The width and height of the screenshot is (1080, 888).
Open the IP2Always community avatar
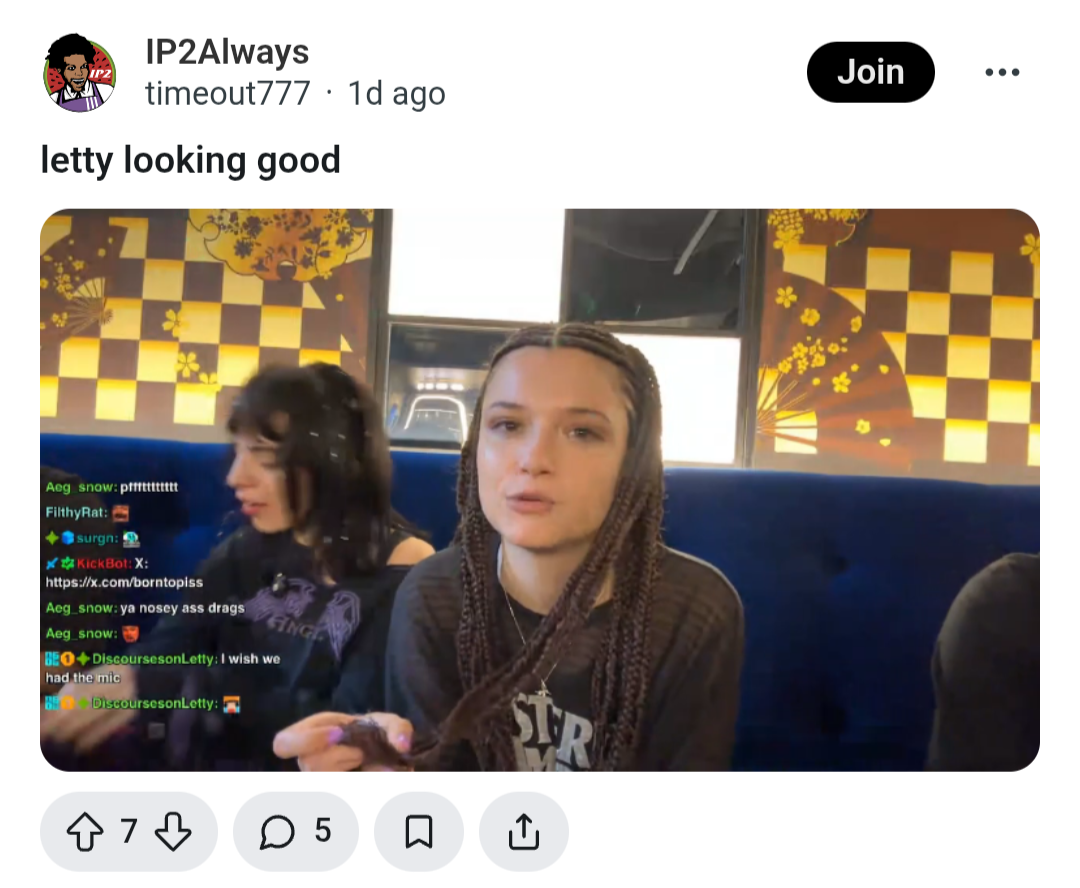pyautogui.click(x=80, y=73)
